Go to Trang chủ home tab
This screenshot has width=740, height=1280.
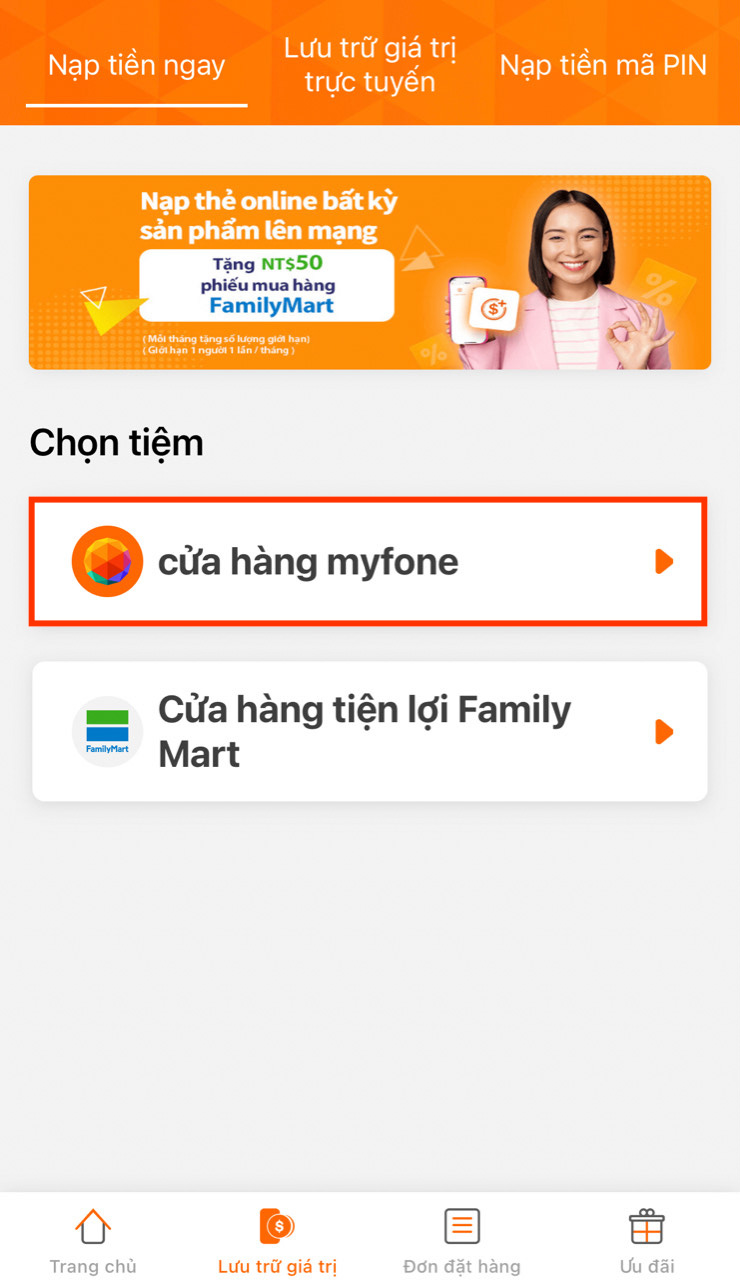pos(93,1240)
